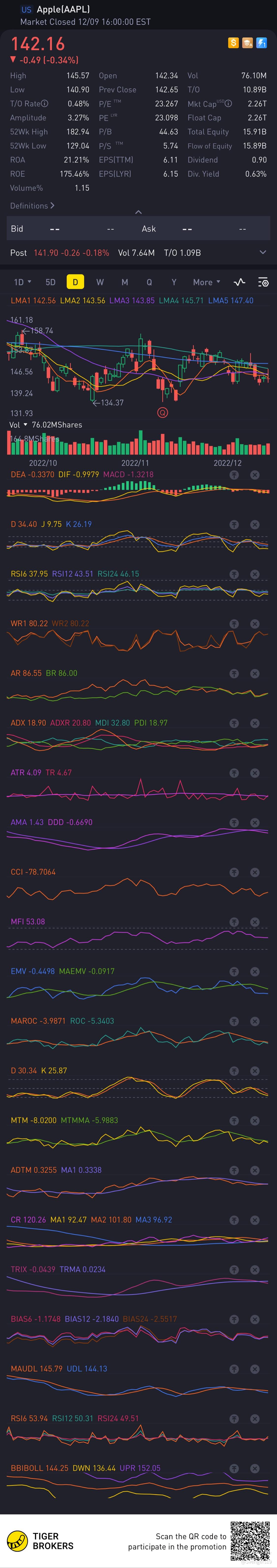Open the Definitions link
Image resolution: width=277 pixels, height=1568 pixels.
pos(32,206)
